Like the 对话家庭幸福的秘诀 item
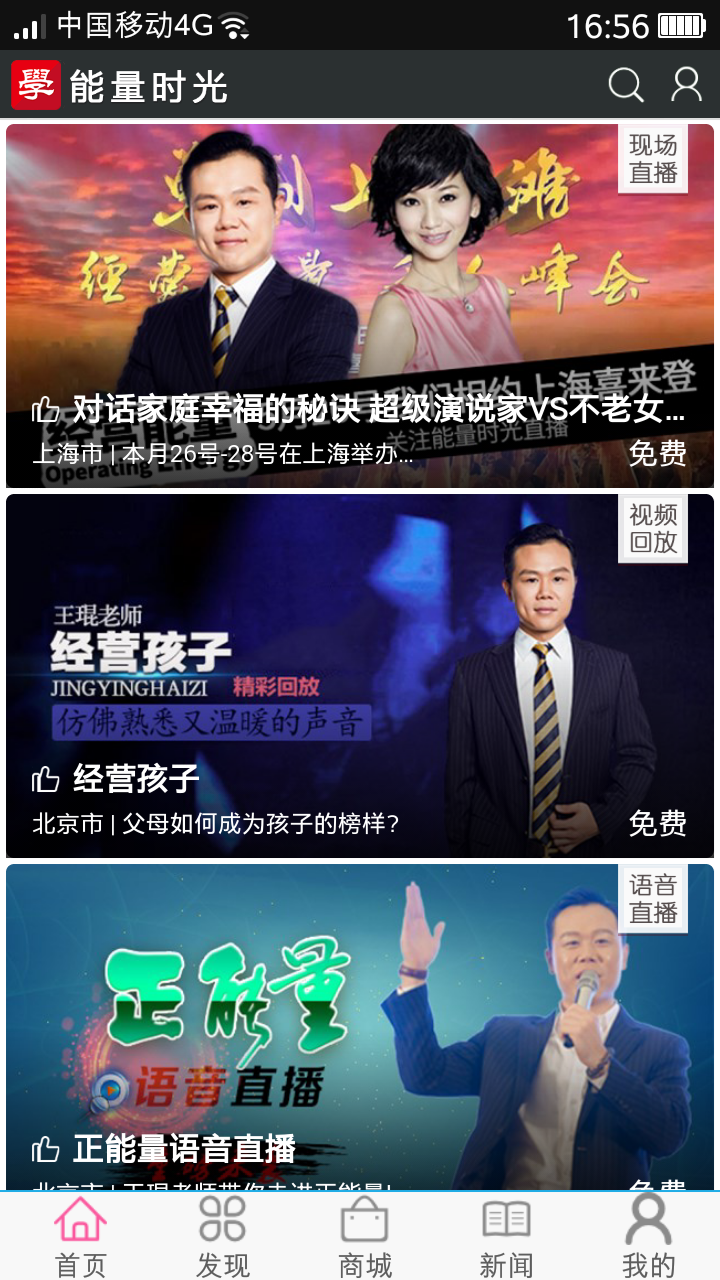 point(46,410)
